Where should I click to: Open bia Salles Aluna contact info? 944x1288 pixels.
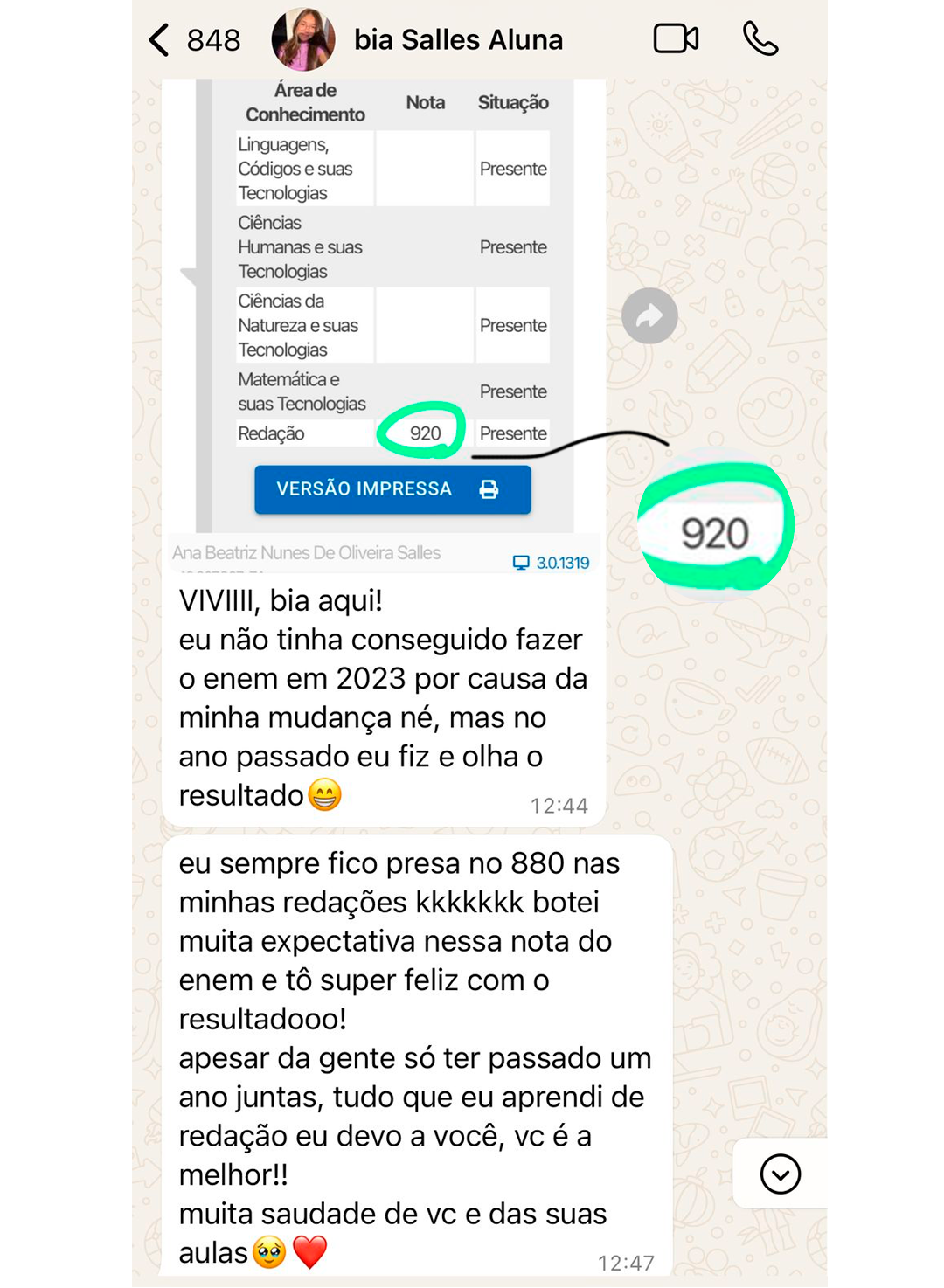[457, 40]
